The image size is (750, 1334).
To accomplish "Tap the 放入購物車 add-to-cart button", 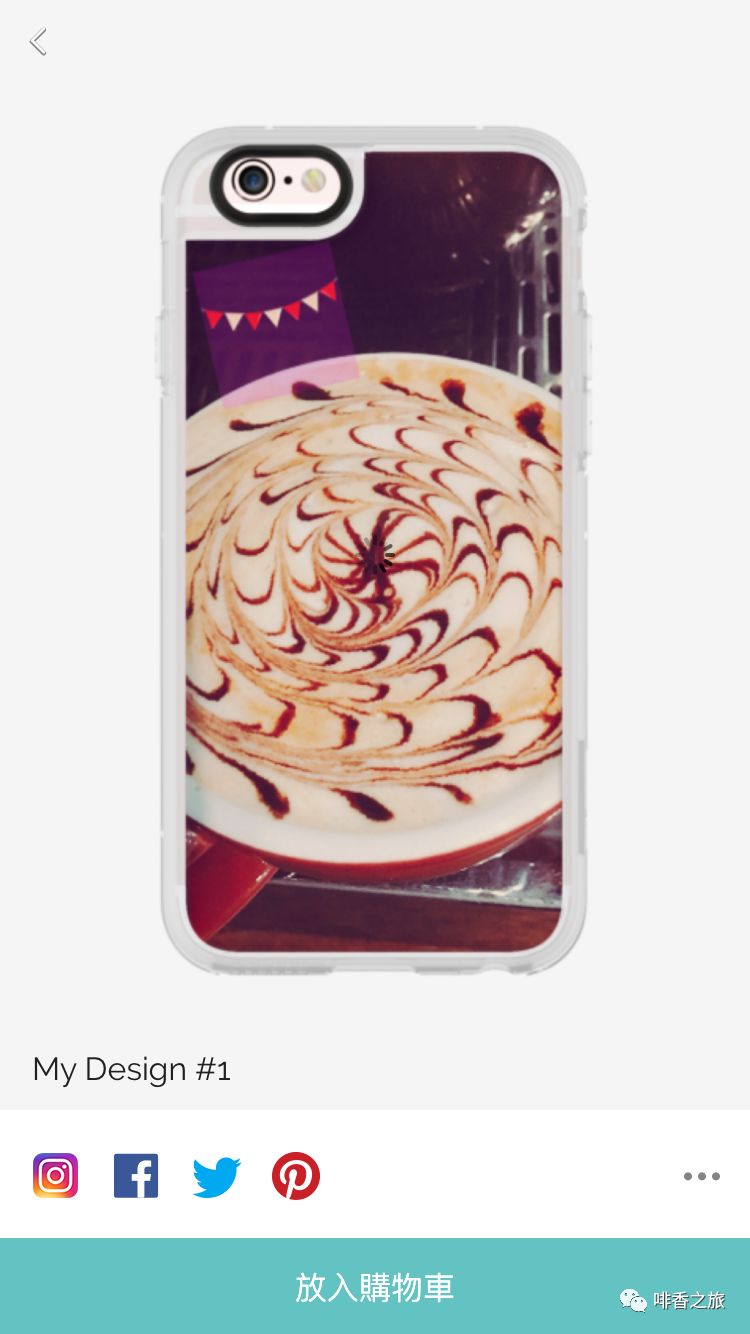I will pos(375,1287).
